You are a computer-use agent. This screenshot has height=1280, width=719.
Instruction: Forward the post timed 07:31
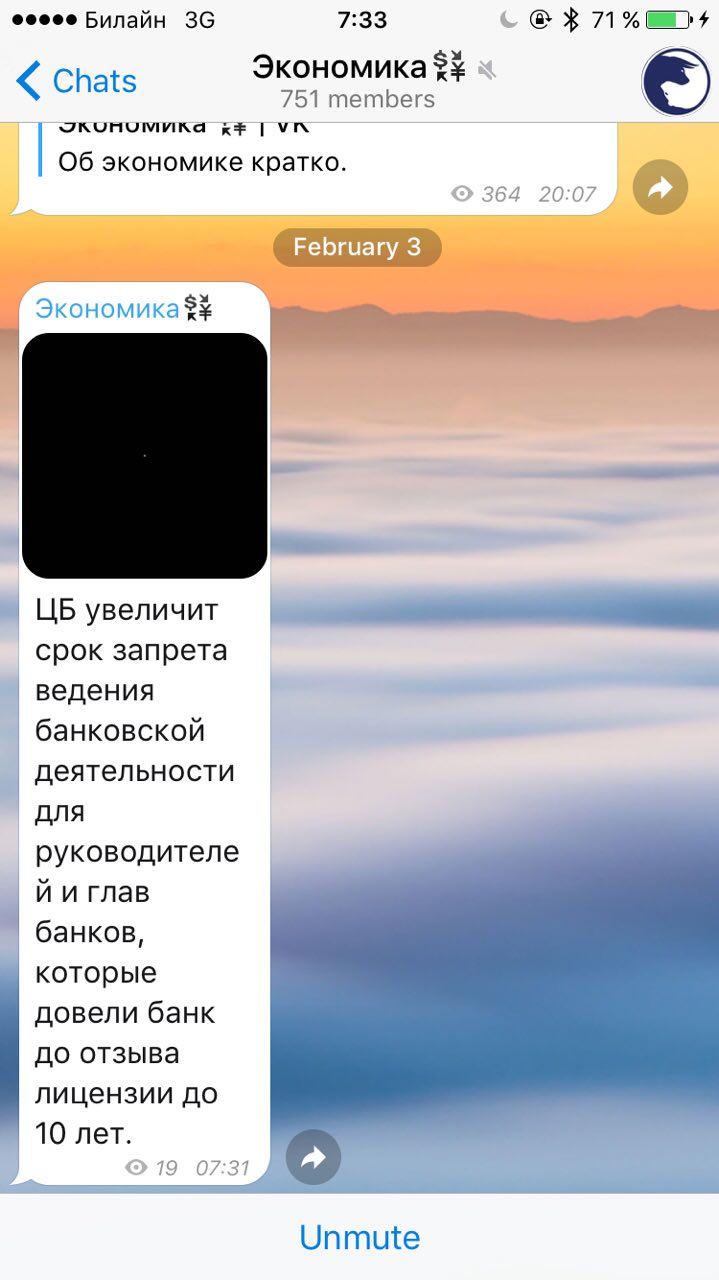click(313, 1157)
